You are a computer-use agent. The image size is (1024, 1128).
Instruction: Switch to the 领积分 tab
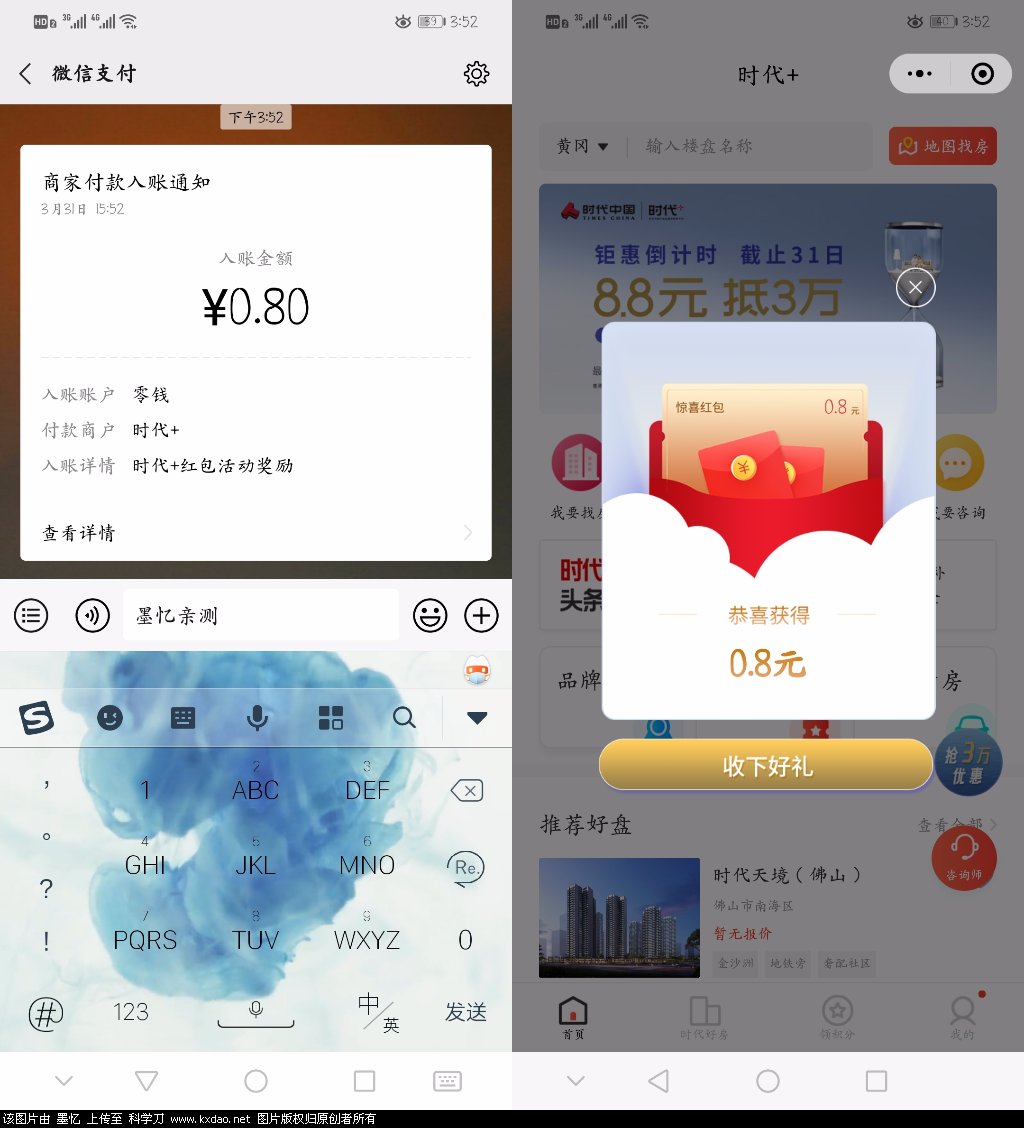pos(837,1017)
